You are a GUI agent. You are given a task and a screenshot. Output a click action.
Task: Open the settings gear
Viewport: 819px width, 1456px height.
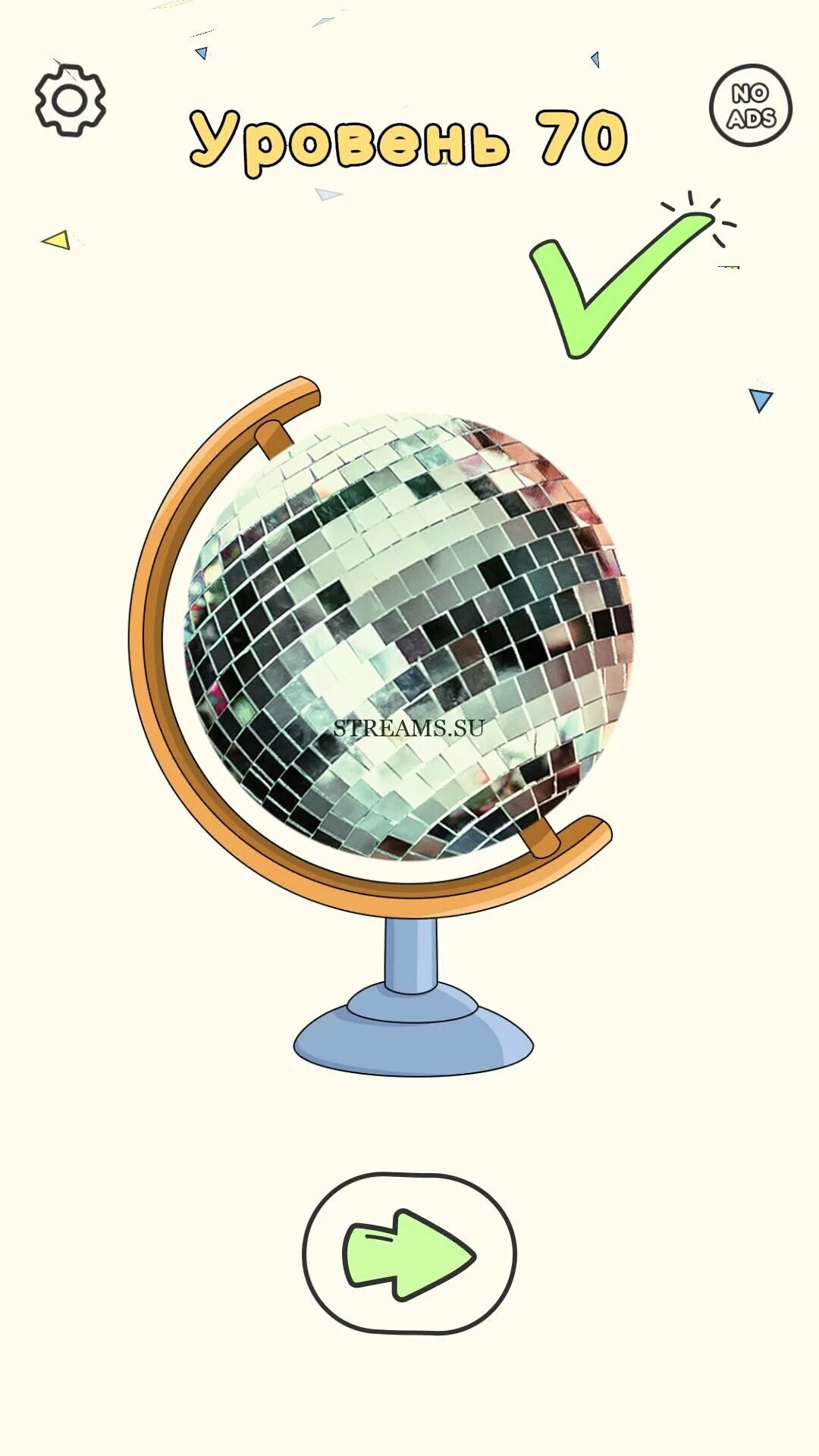click(70, 100)
